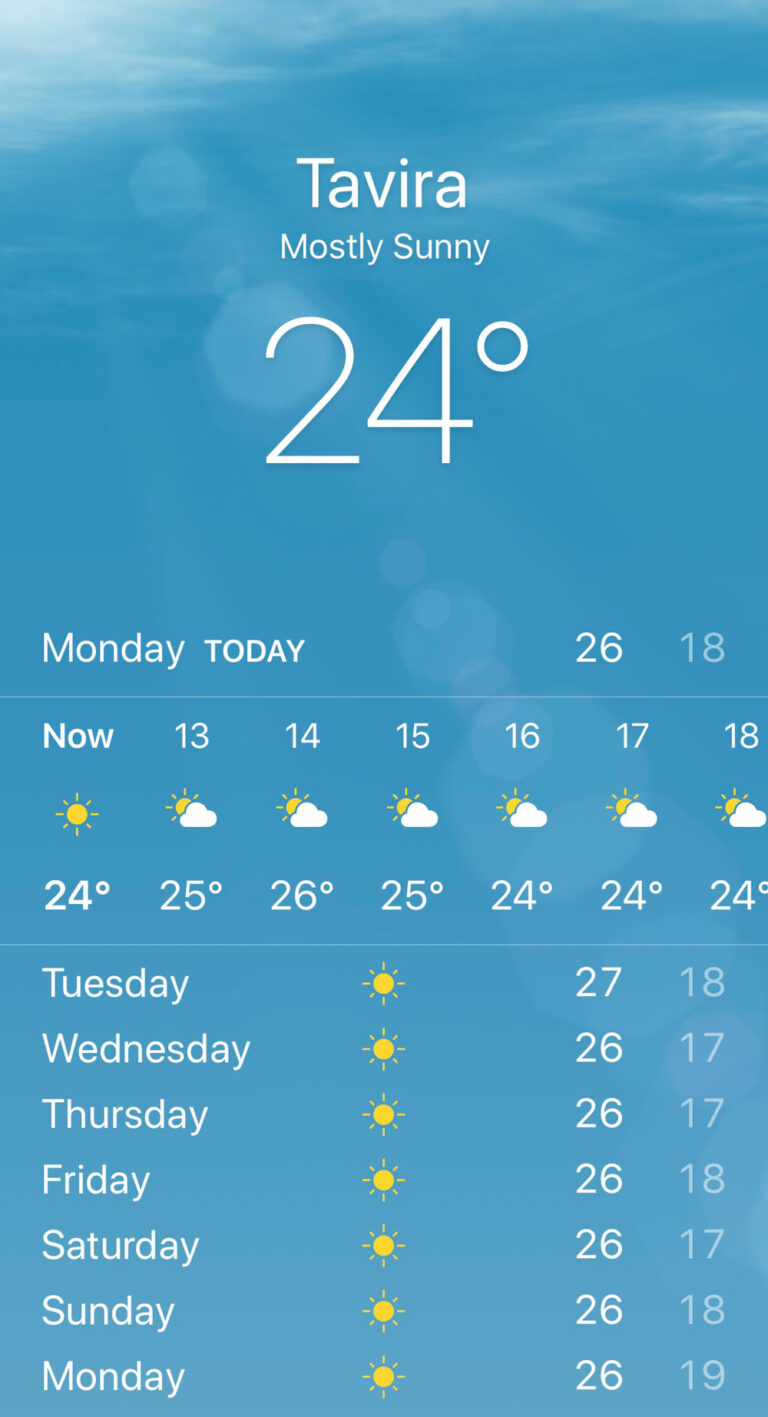Select Tuesday's sunny weather icon
Viewport: 768px width, 1417px height.
[x=383, y=982]
